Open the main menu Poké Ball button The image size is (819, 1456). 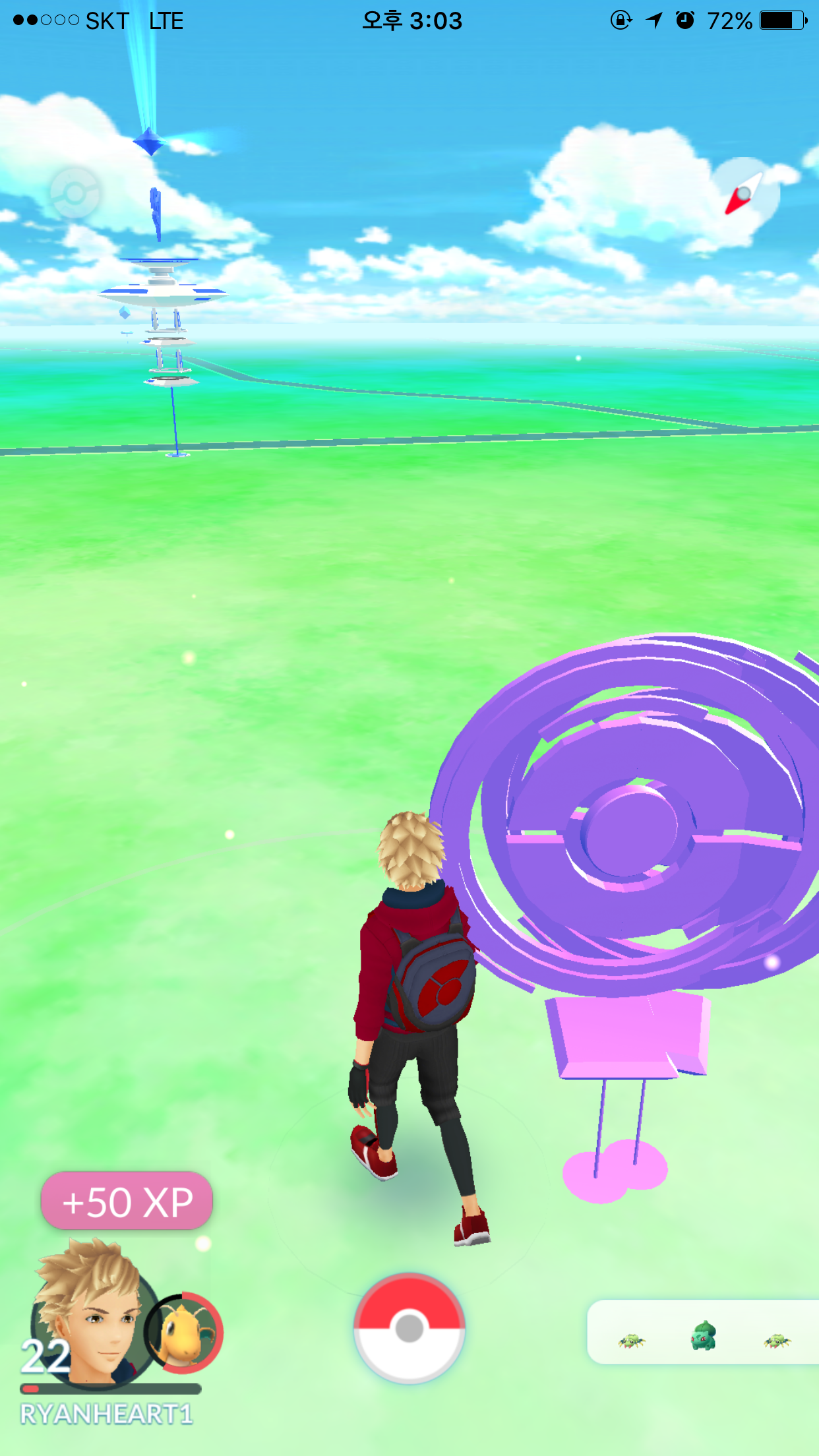click(409, 1327)
